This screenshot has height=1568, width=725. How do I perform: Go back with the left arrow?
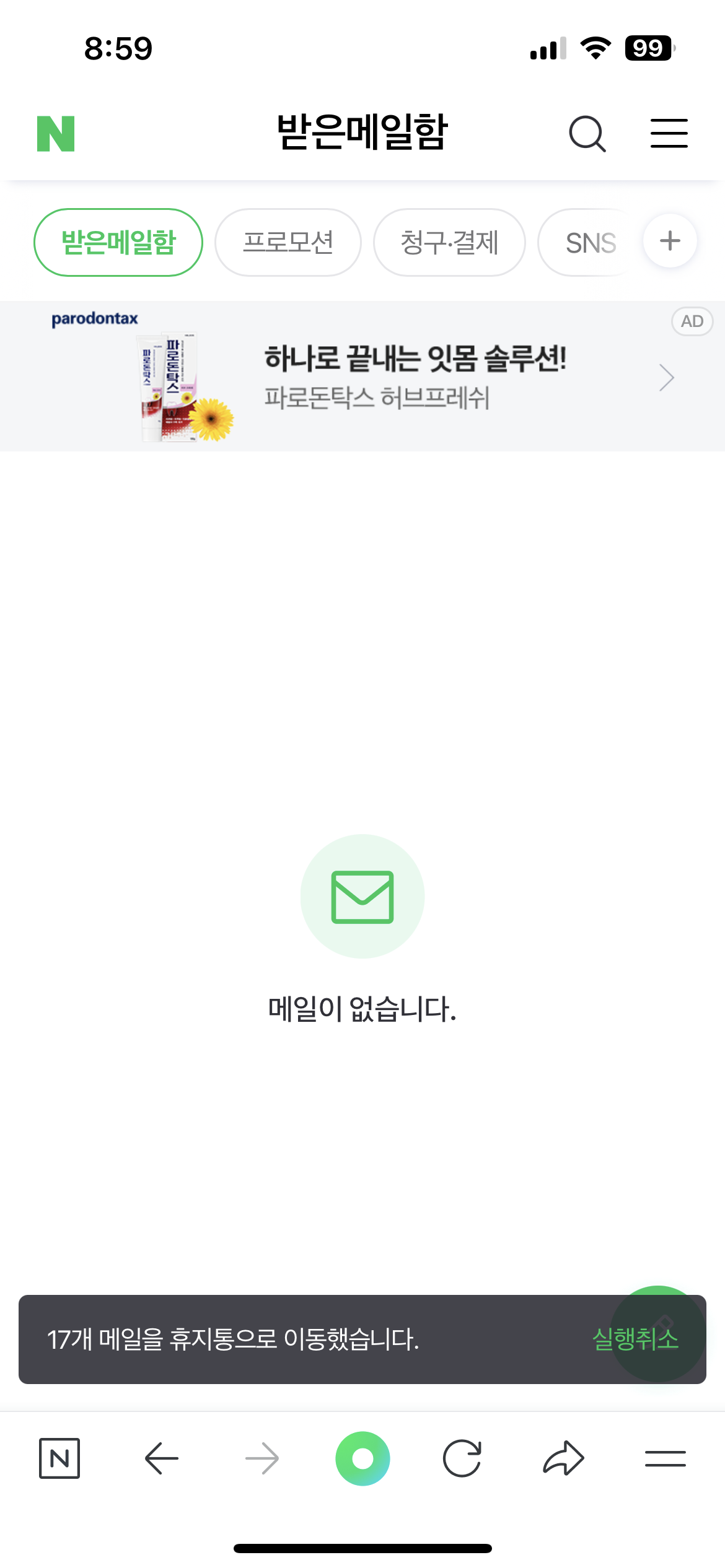pyautogui.click(x=161, y=1458)
